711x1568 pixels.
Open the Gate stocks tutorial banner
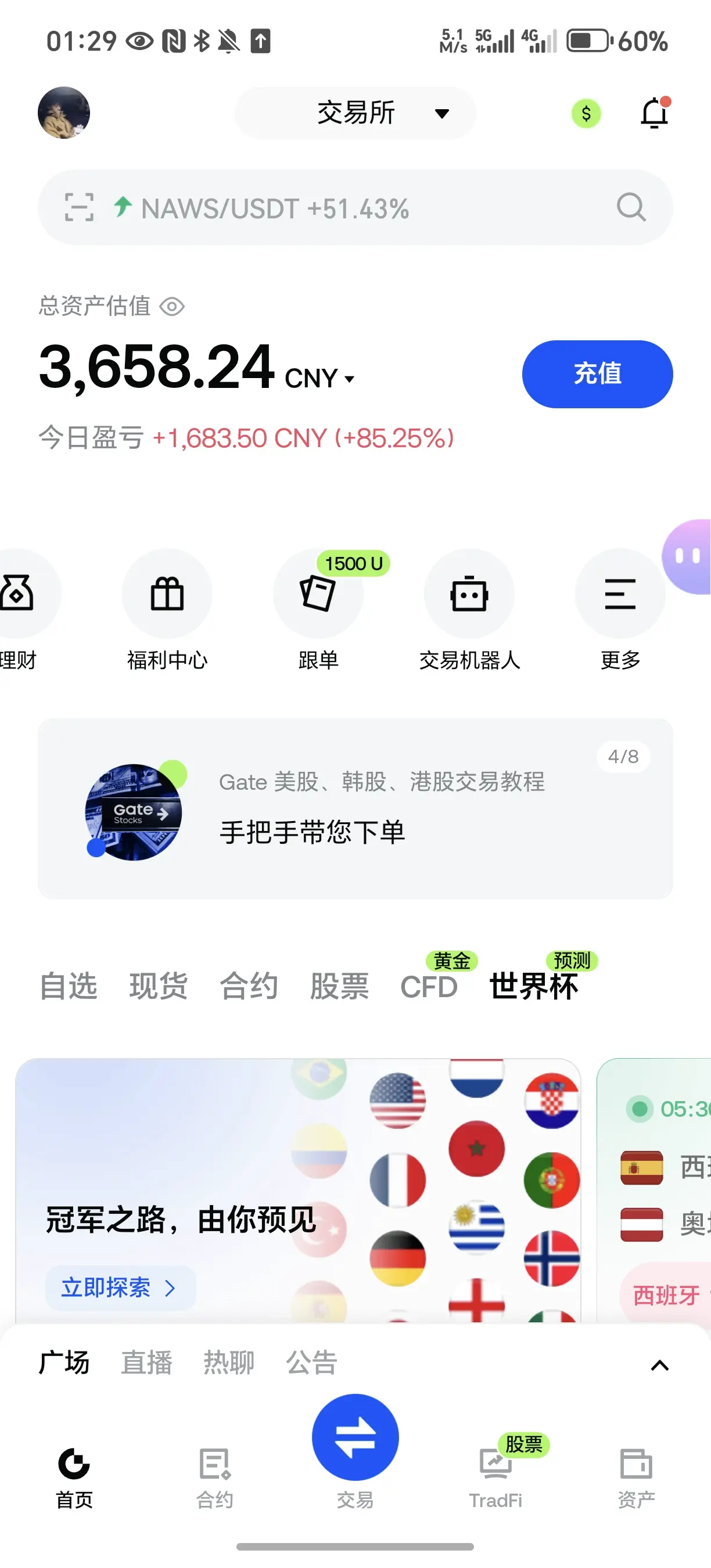click(355, 808)
